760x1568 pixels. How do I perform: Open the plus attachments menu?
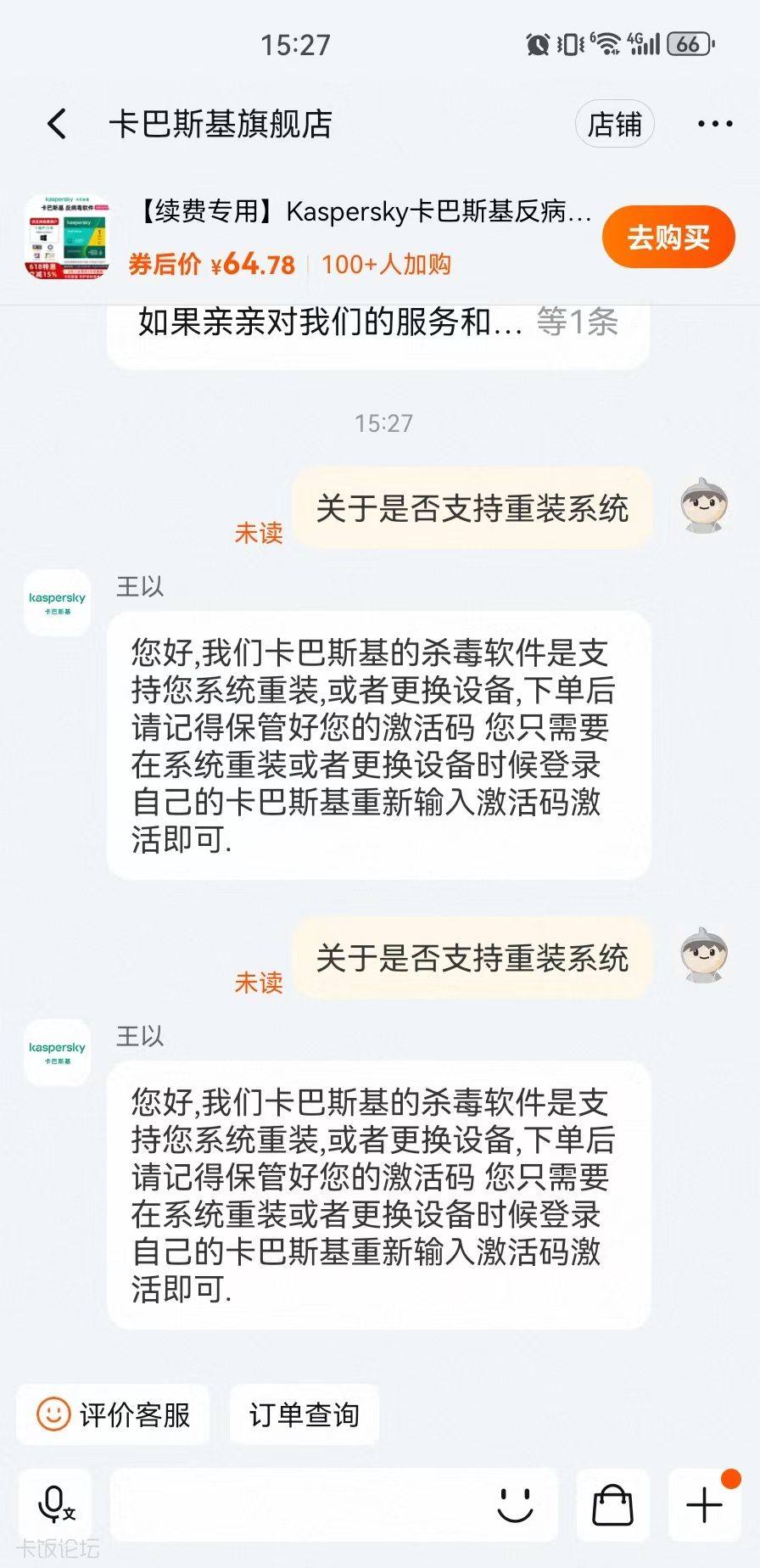point(704,1504)
